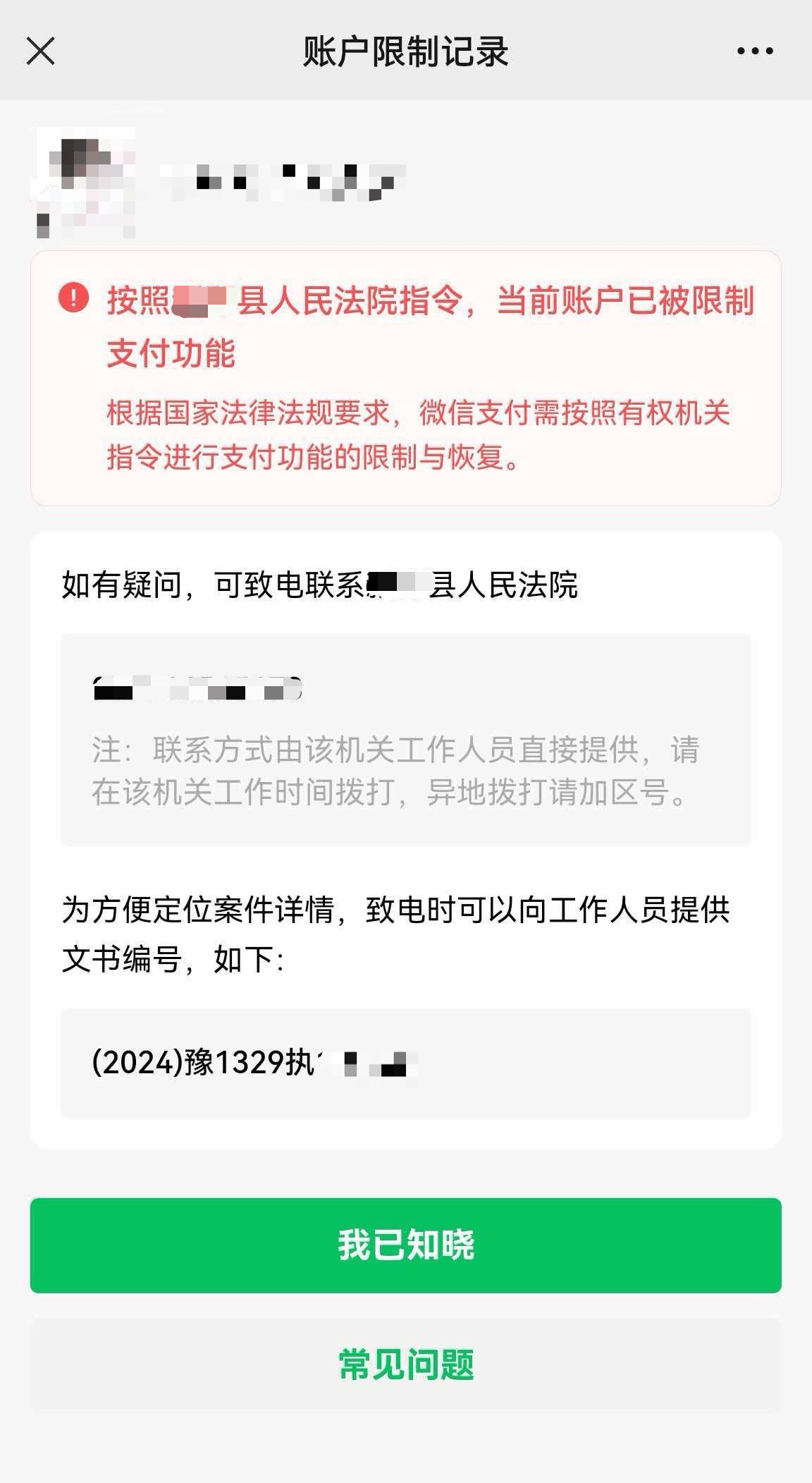This screenshot has height=1483, width=812.
Task: Tap the court's contact phone number
Action: point(197,688)
